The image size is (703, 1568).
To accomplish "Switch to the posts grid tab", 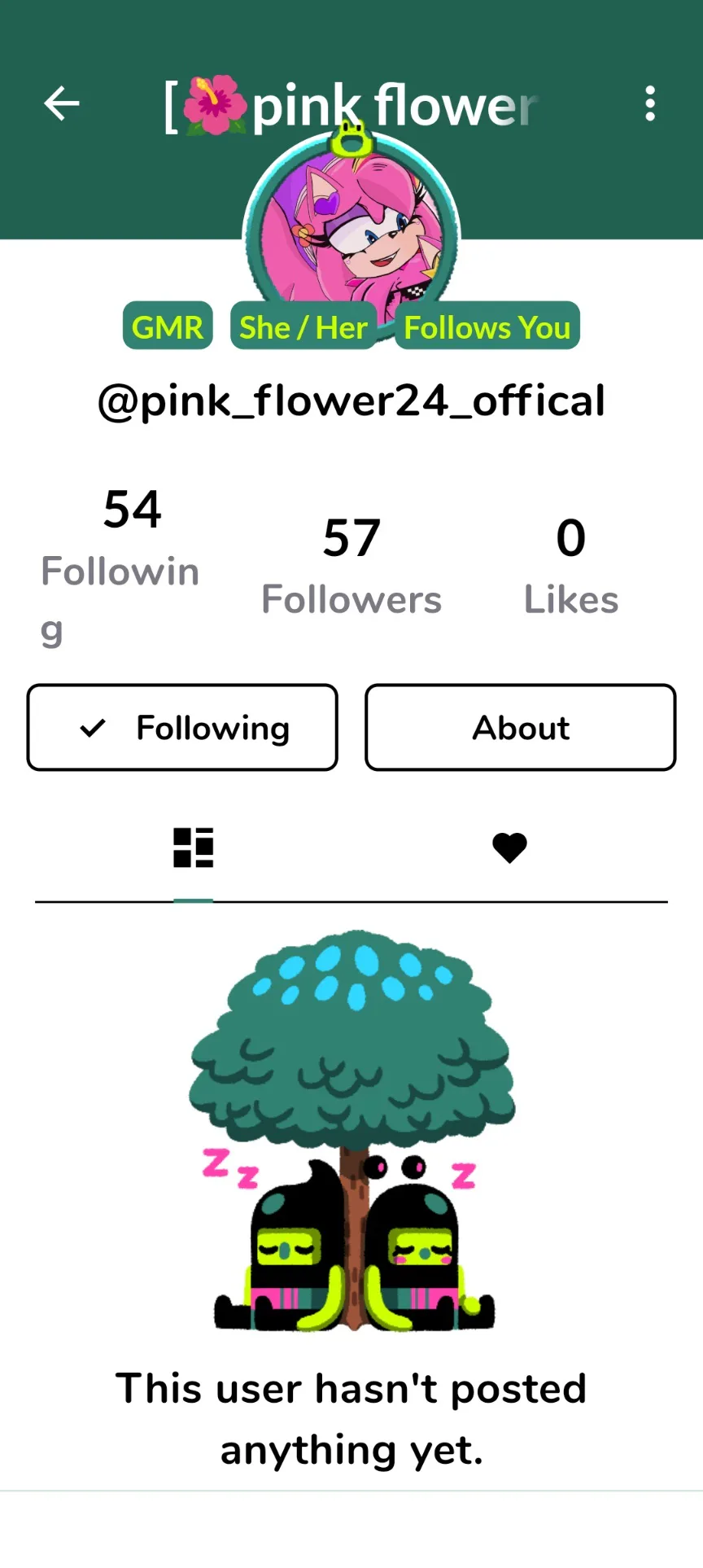I will point(193,848).
